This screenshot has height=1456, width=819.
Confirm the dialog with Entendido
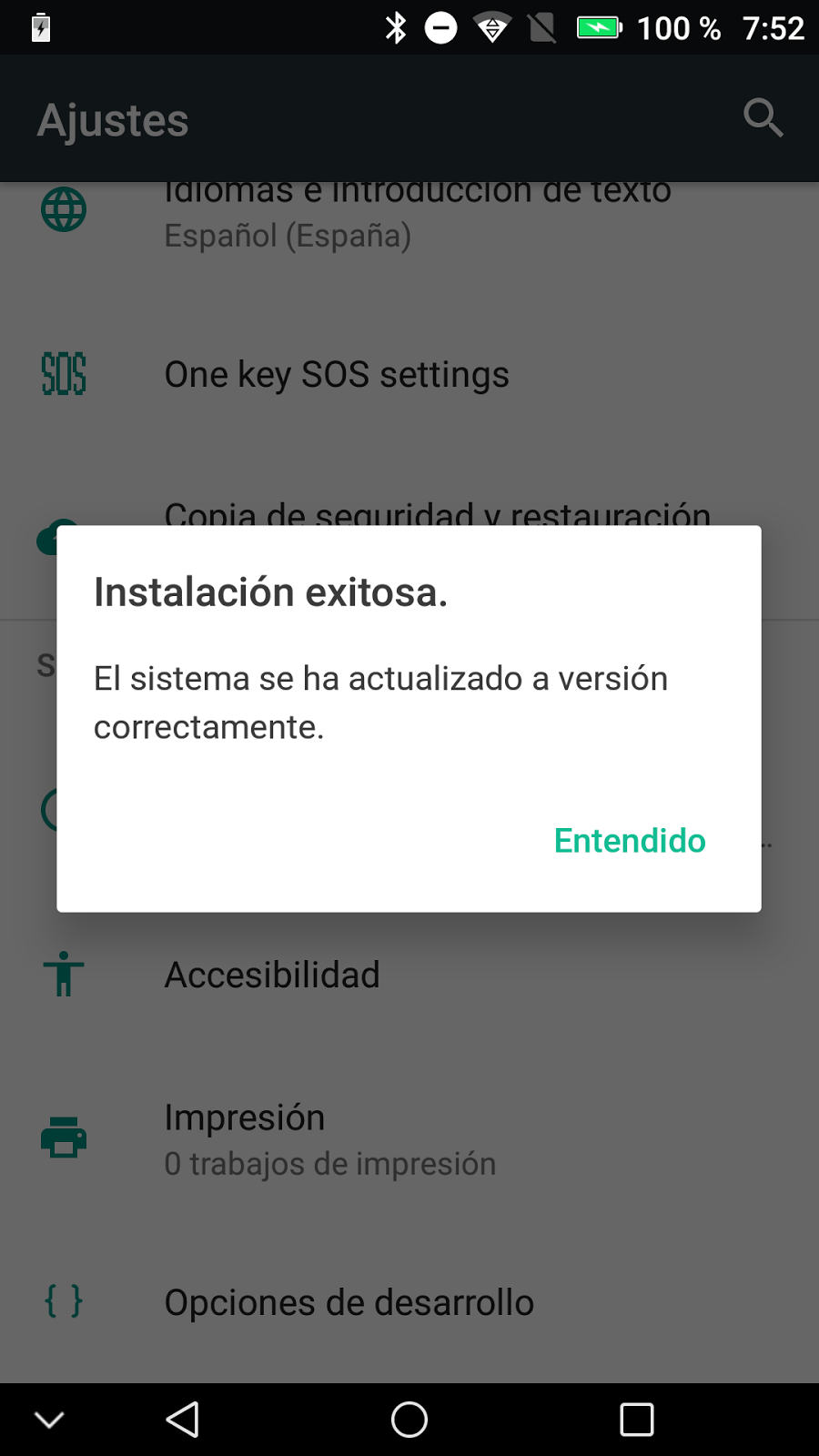[x=630, y=841]
